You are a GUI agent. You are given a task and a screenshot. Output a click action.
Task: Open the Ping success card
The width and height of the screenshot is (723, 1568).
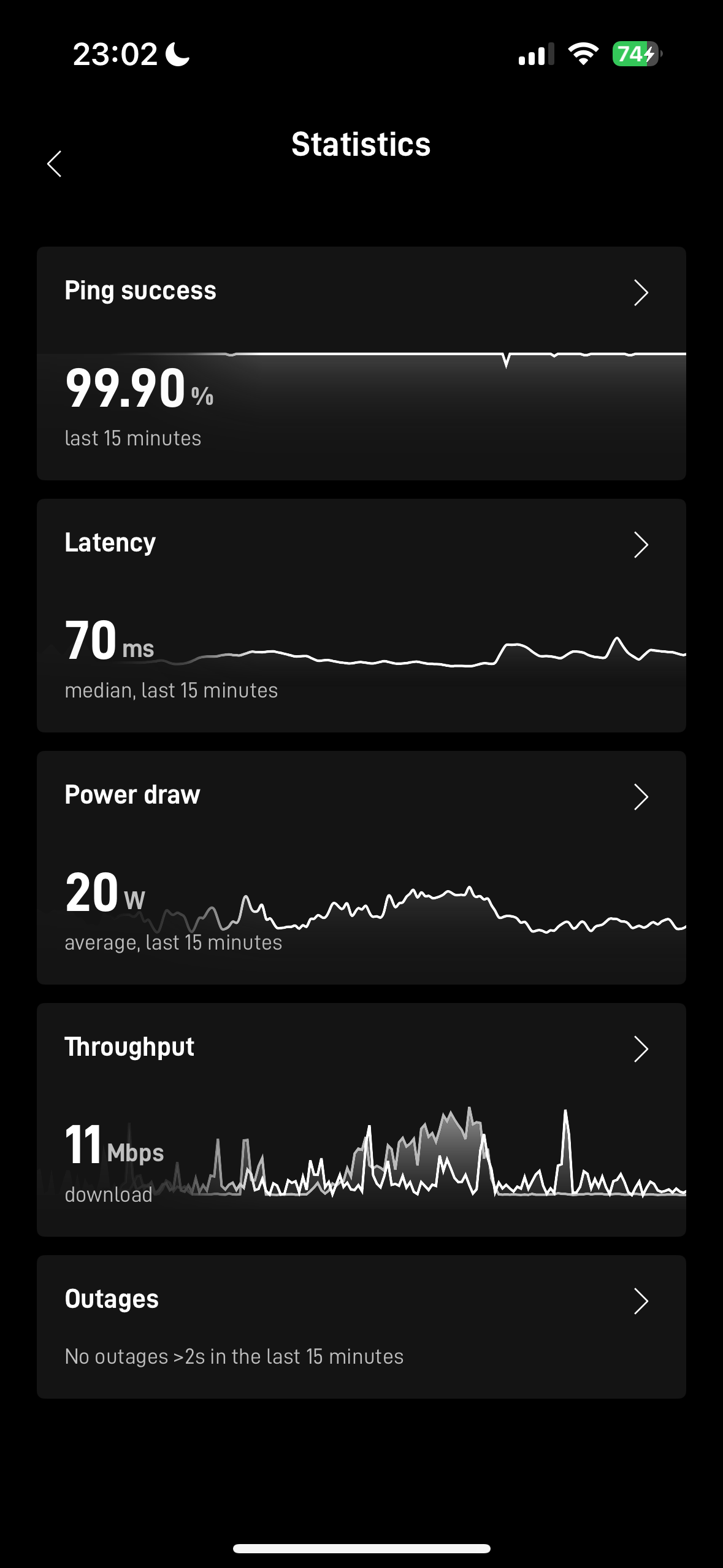(x=361, y=363)
